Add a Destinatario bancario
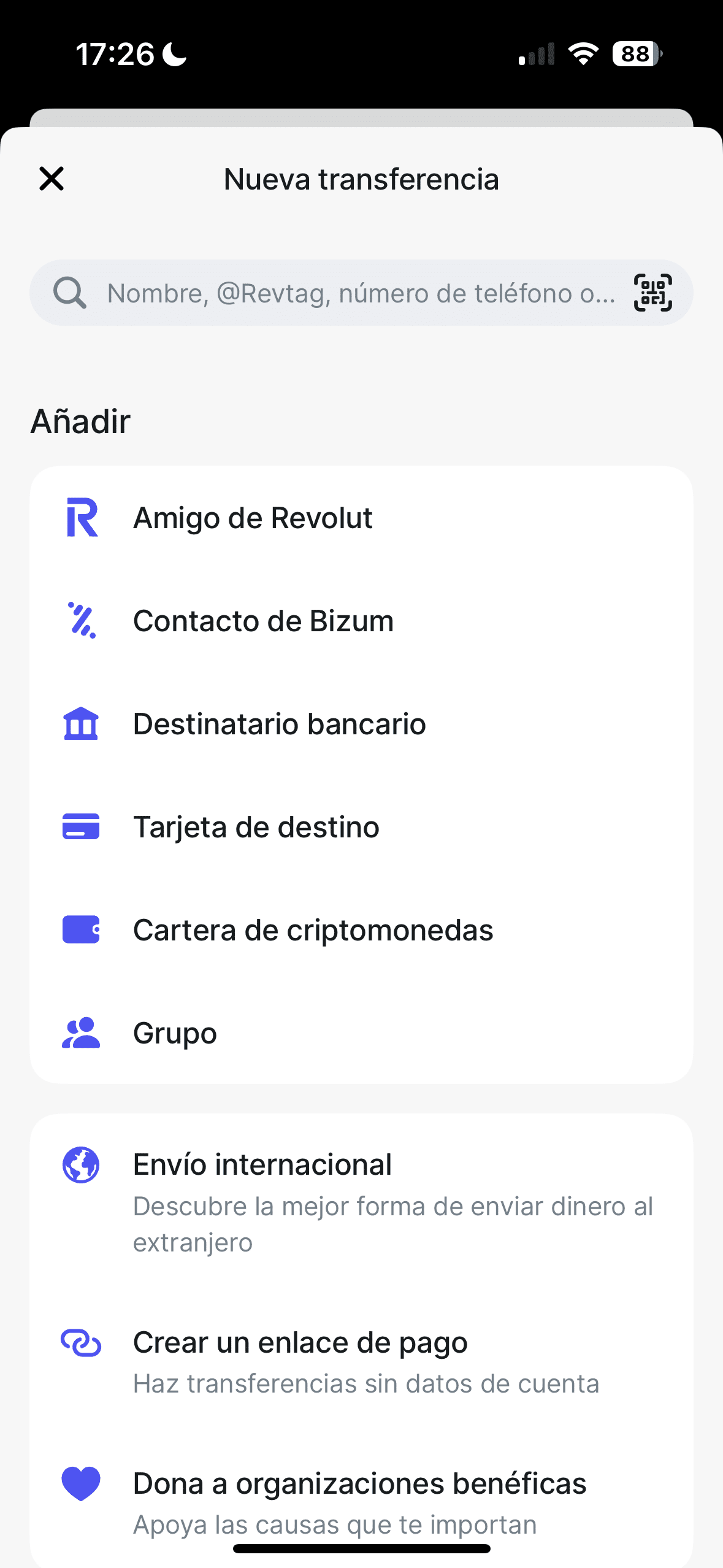 pyautogui.click(x=361, y=724)
